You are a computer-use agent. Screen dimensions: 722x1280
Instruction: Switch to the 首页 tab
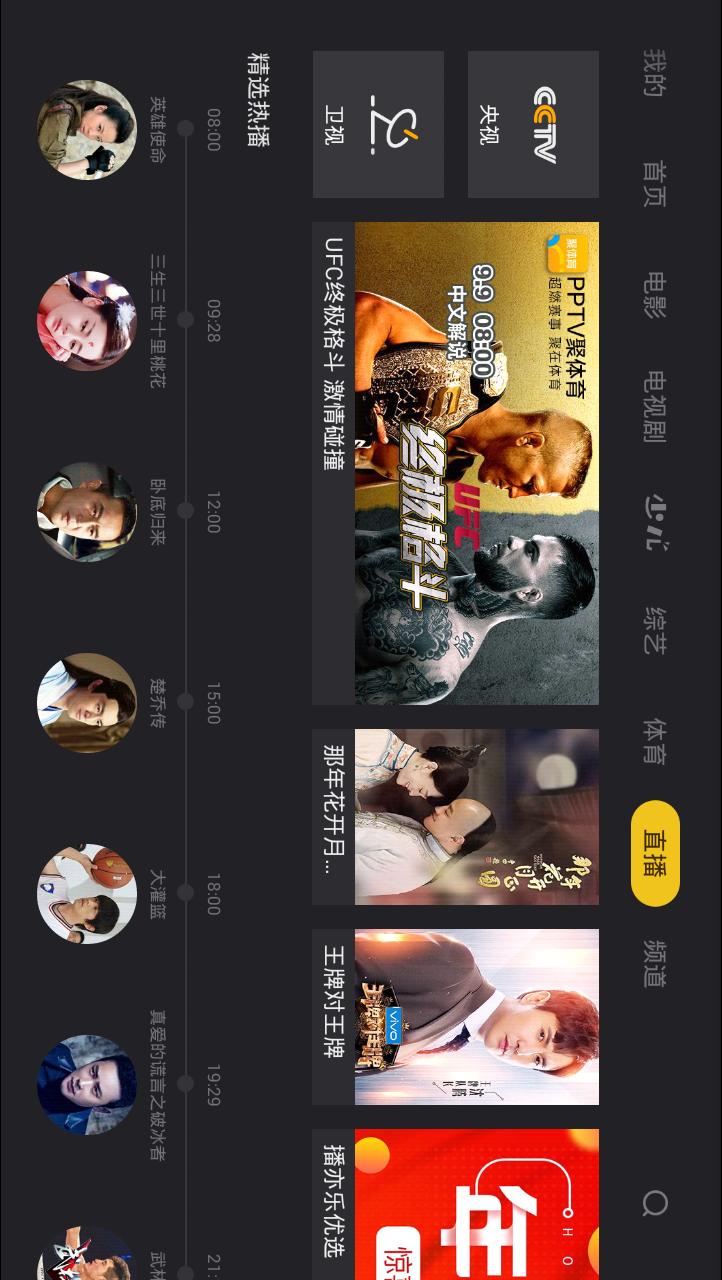pos(654,184)
